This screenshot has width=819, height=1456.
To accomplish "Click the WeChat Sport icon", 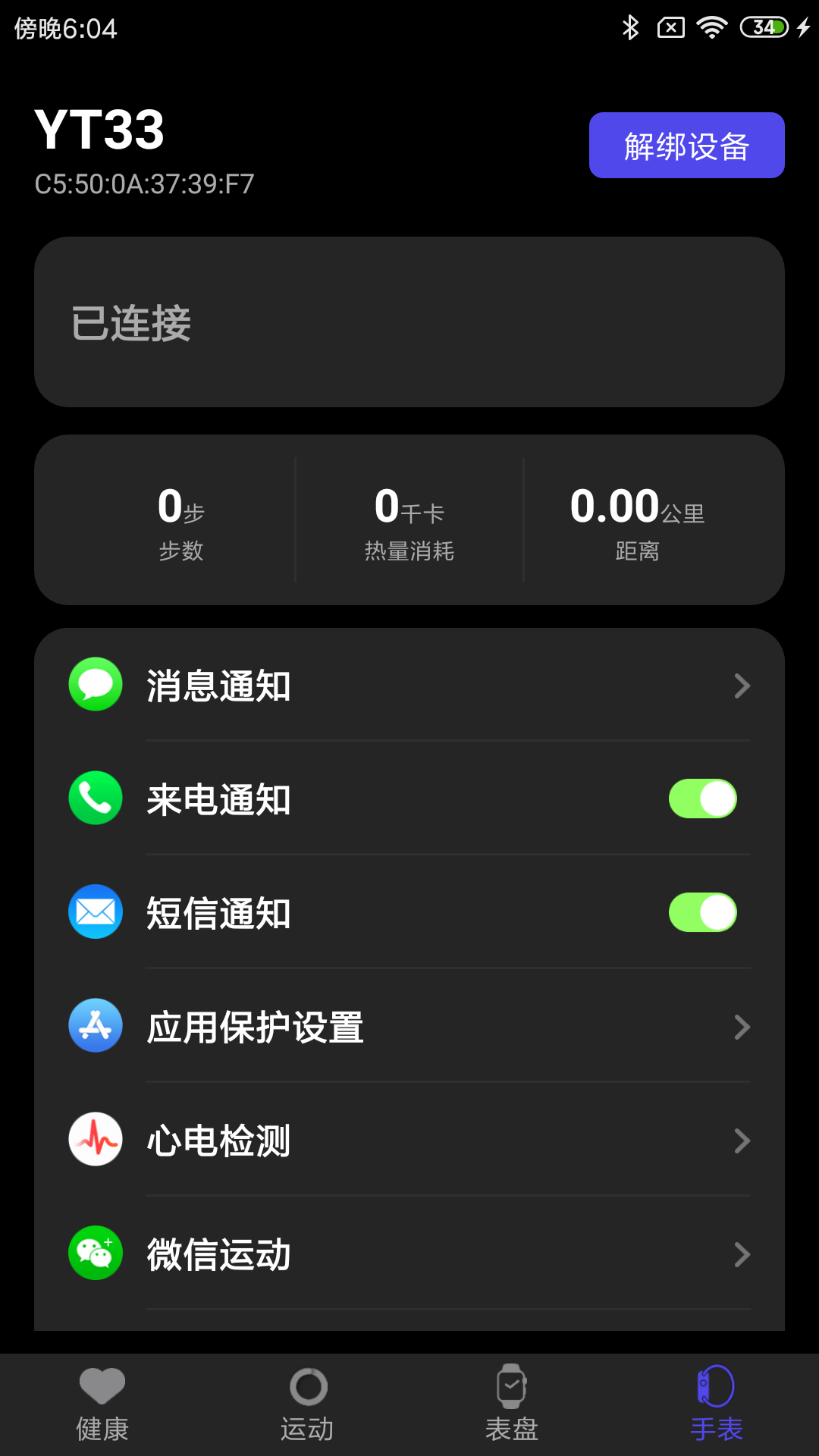I will coord(95,1254).
